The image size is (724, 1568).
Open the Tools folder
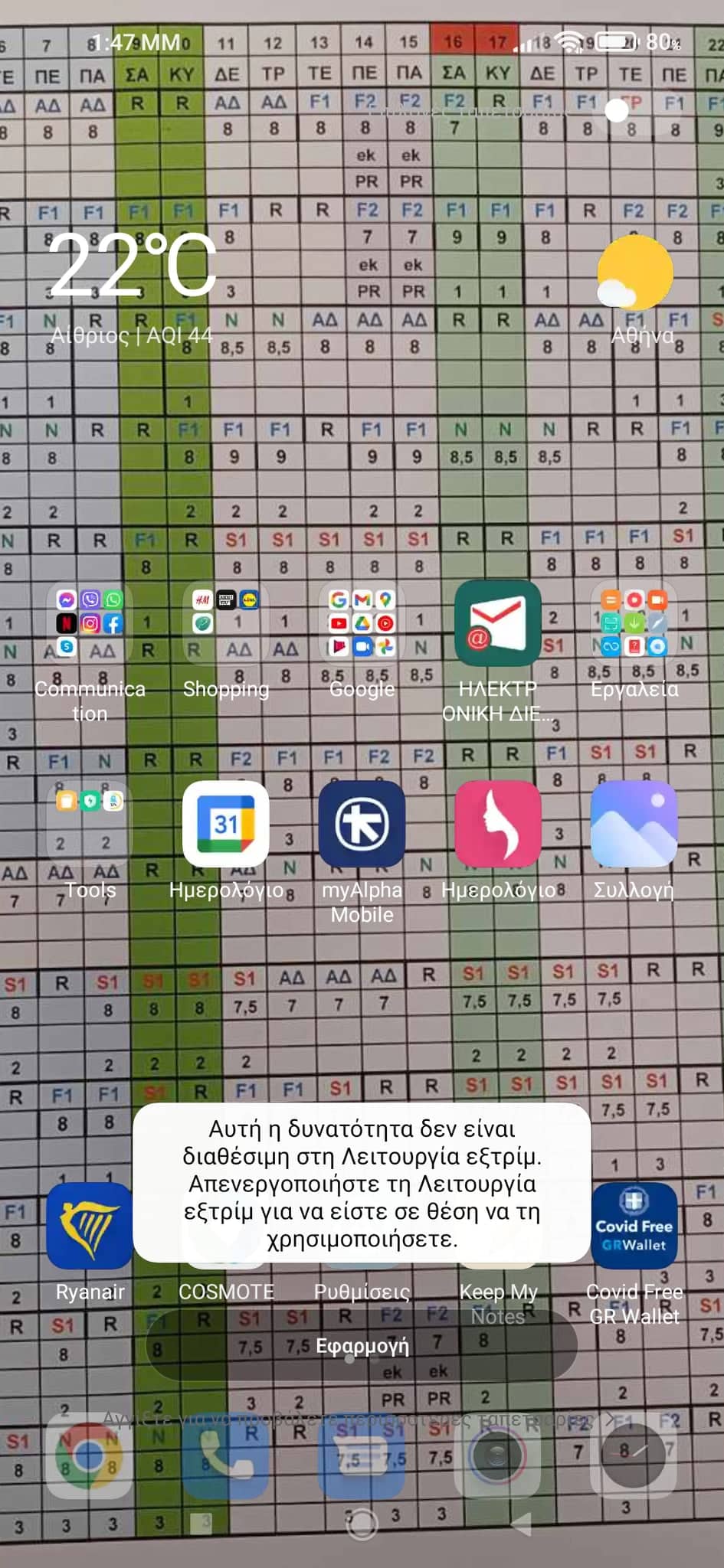coord(90,824)
